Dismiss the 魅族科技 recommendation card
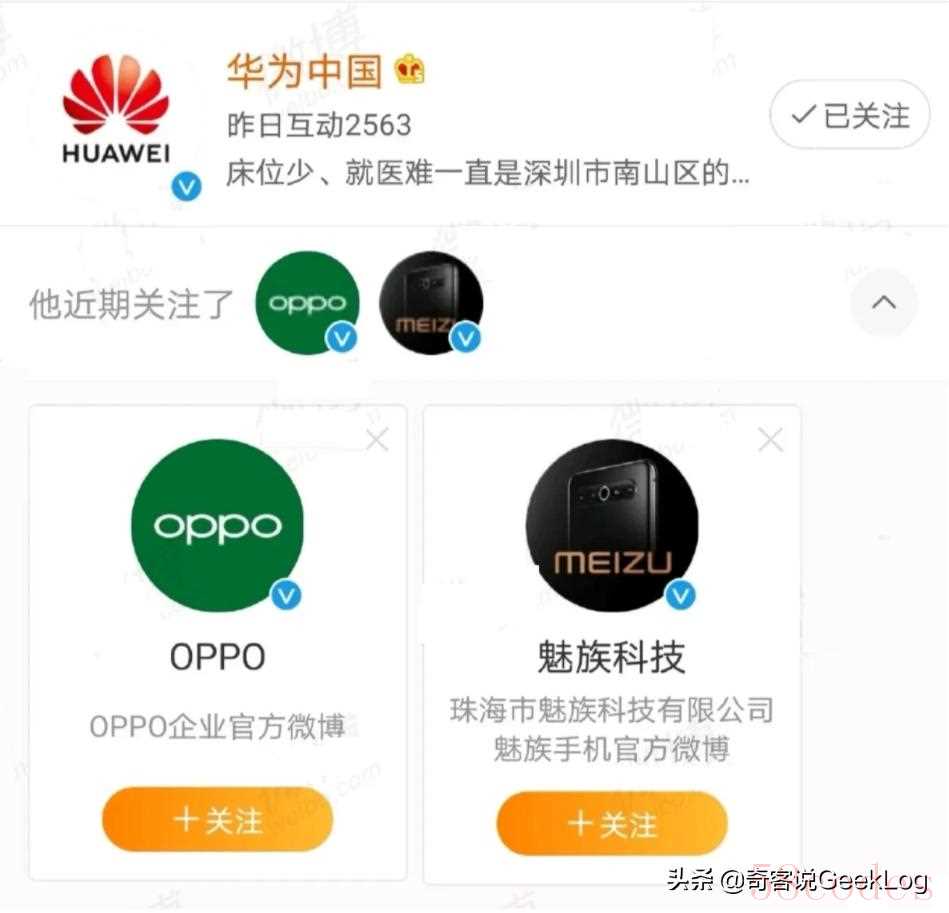949x913 pixels. point(770,439)
